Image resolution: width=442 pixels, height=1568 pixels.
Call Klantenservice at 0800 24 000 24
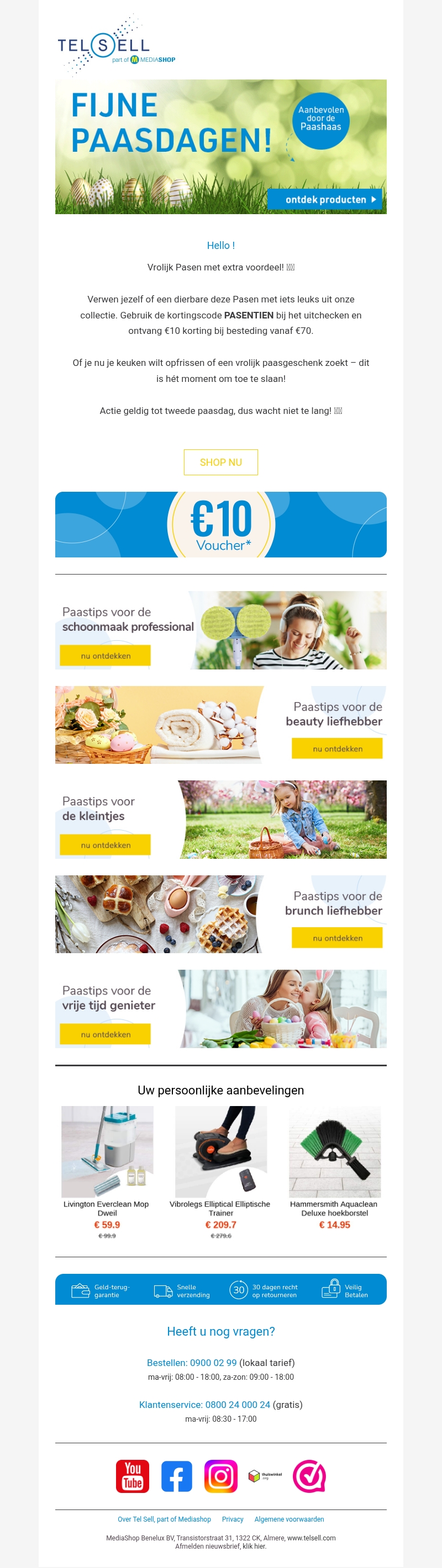pos(204,1404)
